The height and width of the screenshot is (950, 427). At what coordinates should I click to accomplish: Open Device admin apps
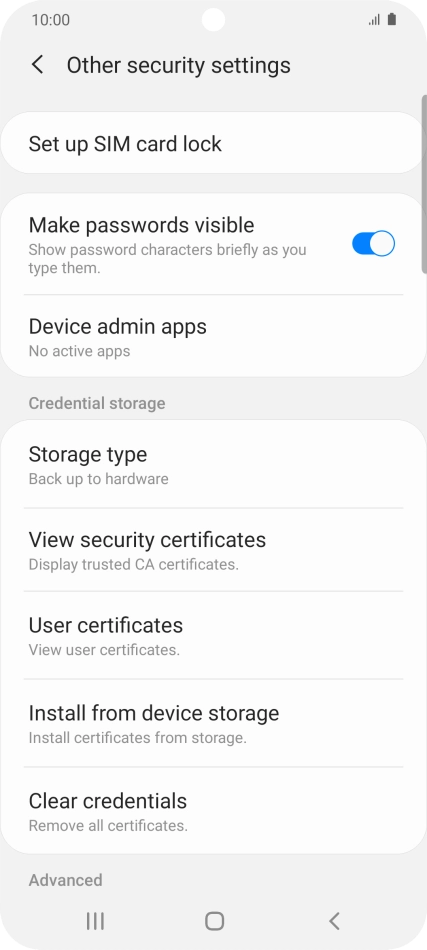click(x=213, y=337)
